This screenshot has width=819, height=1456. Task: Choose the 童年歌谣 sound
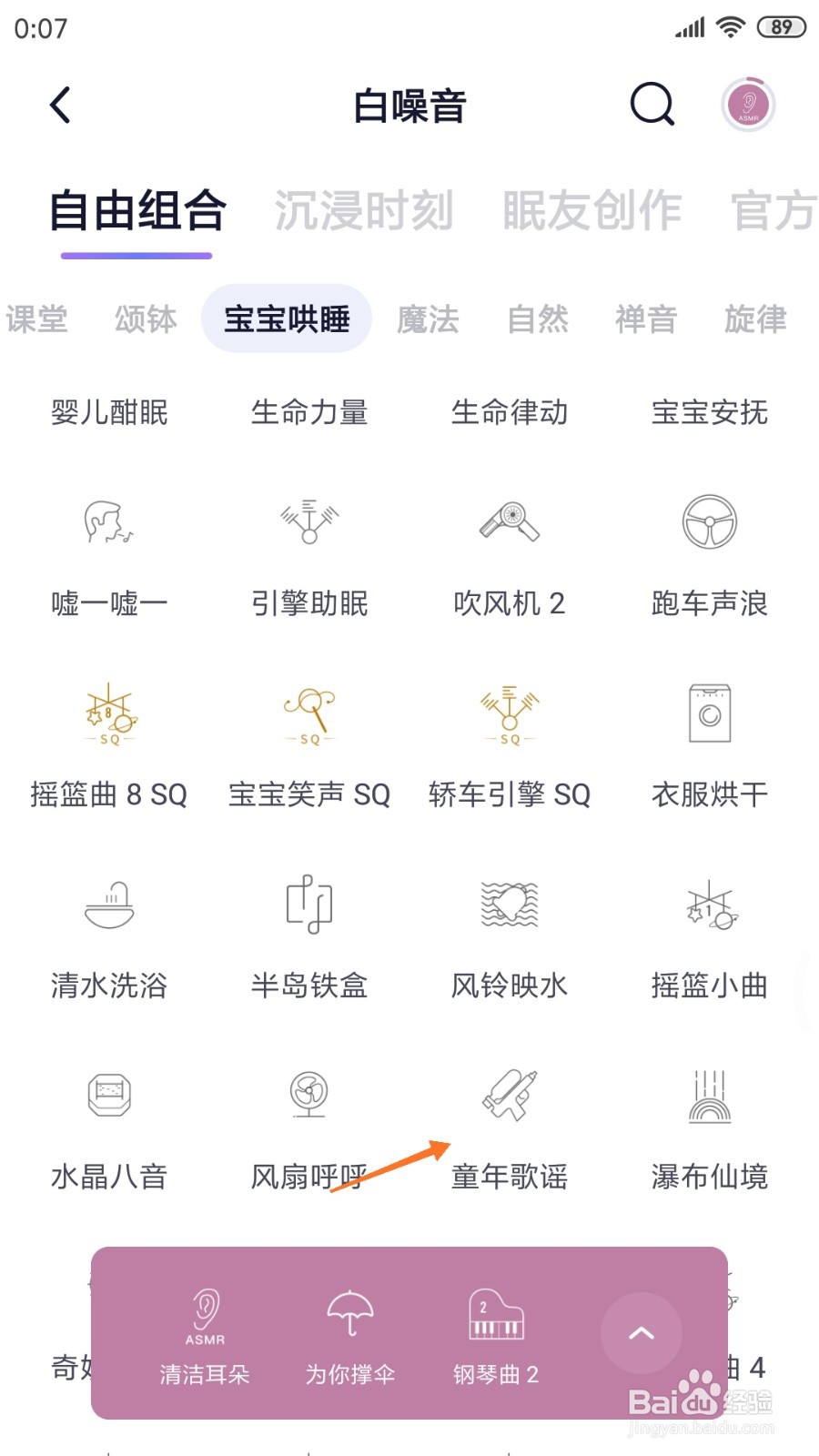point(510,1130)
